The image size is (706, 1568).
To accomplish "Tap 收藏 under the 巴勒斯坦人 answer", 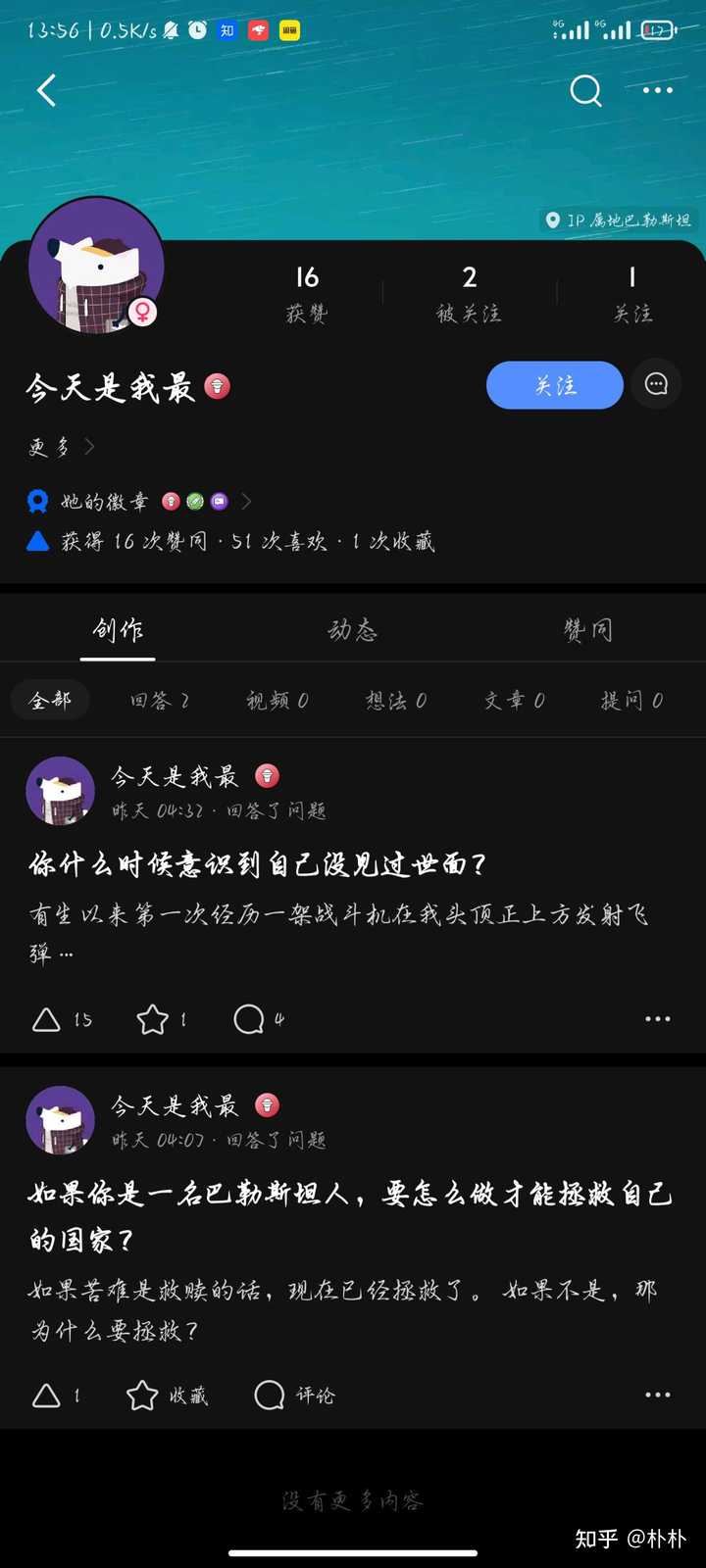I will (167, 1395).
